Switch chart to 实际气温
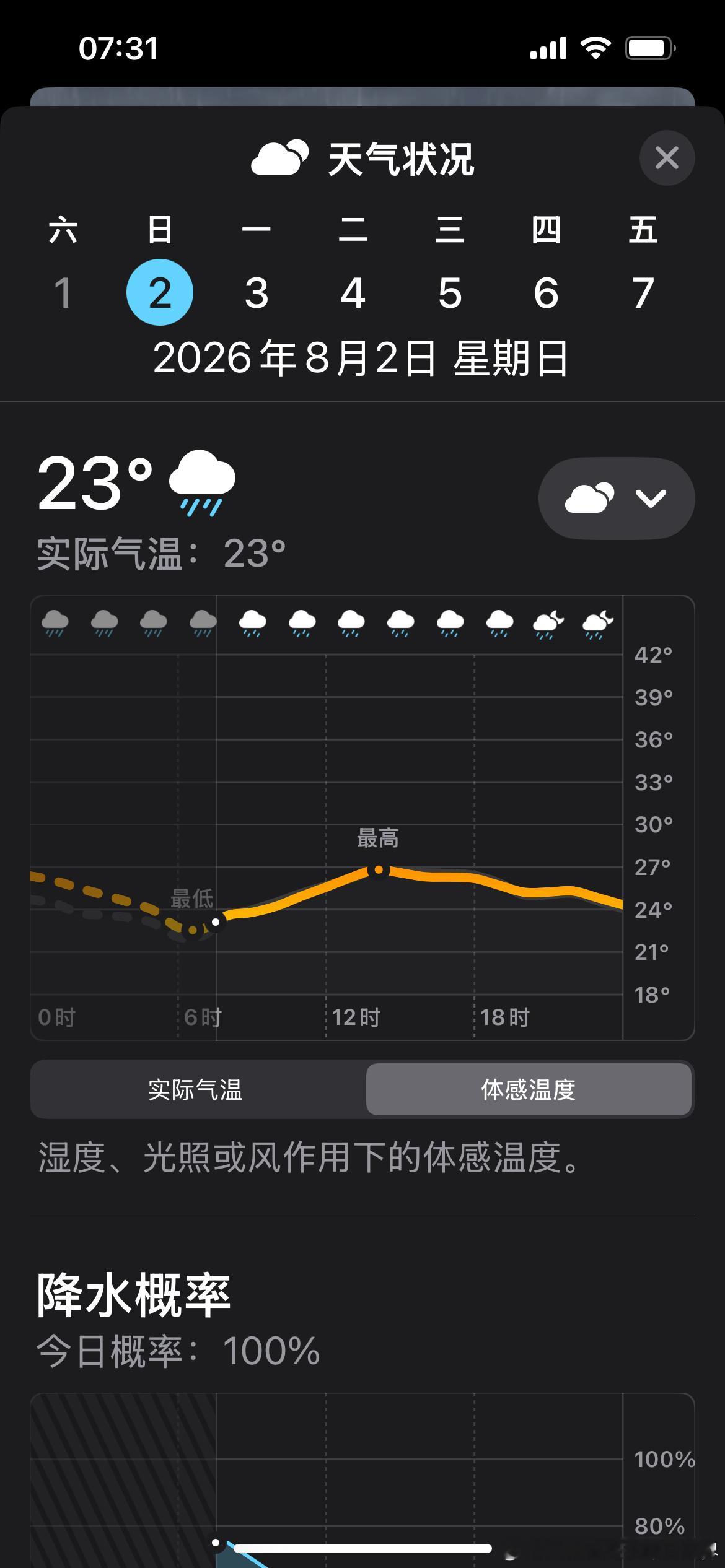This screenshot has width=725, height=1568. (x=196, y=1089)
